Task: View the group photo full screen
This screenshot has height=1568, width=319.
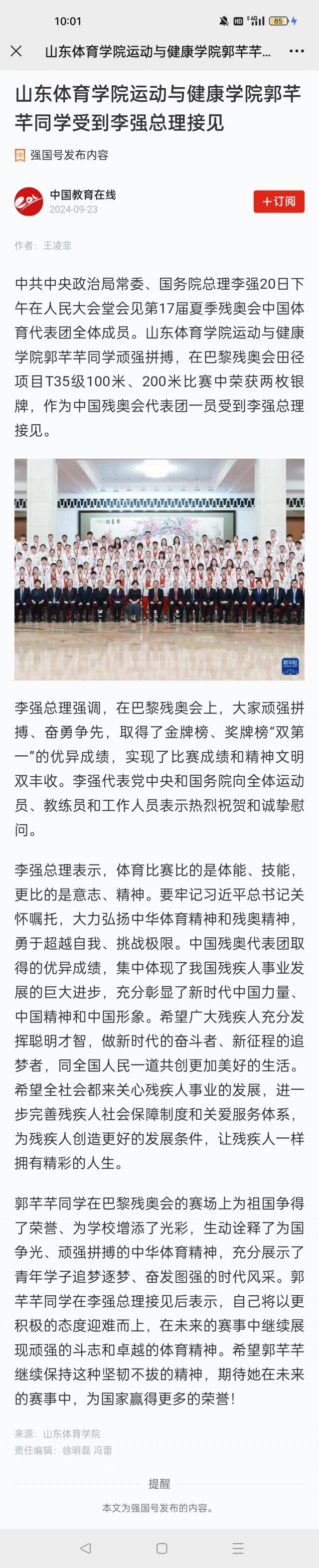Action: [159, 569]
